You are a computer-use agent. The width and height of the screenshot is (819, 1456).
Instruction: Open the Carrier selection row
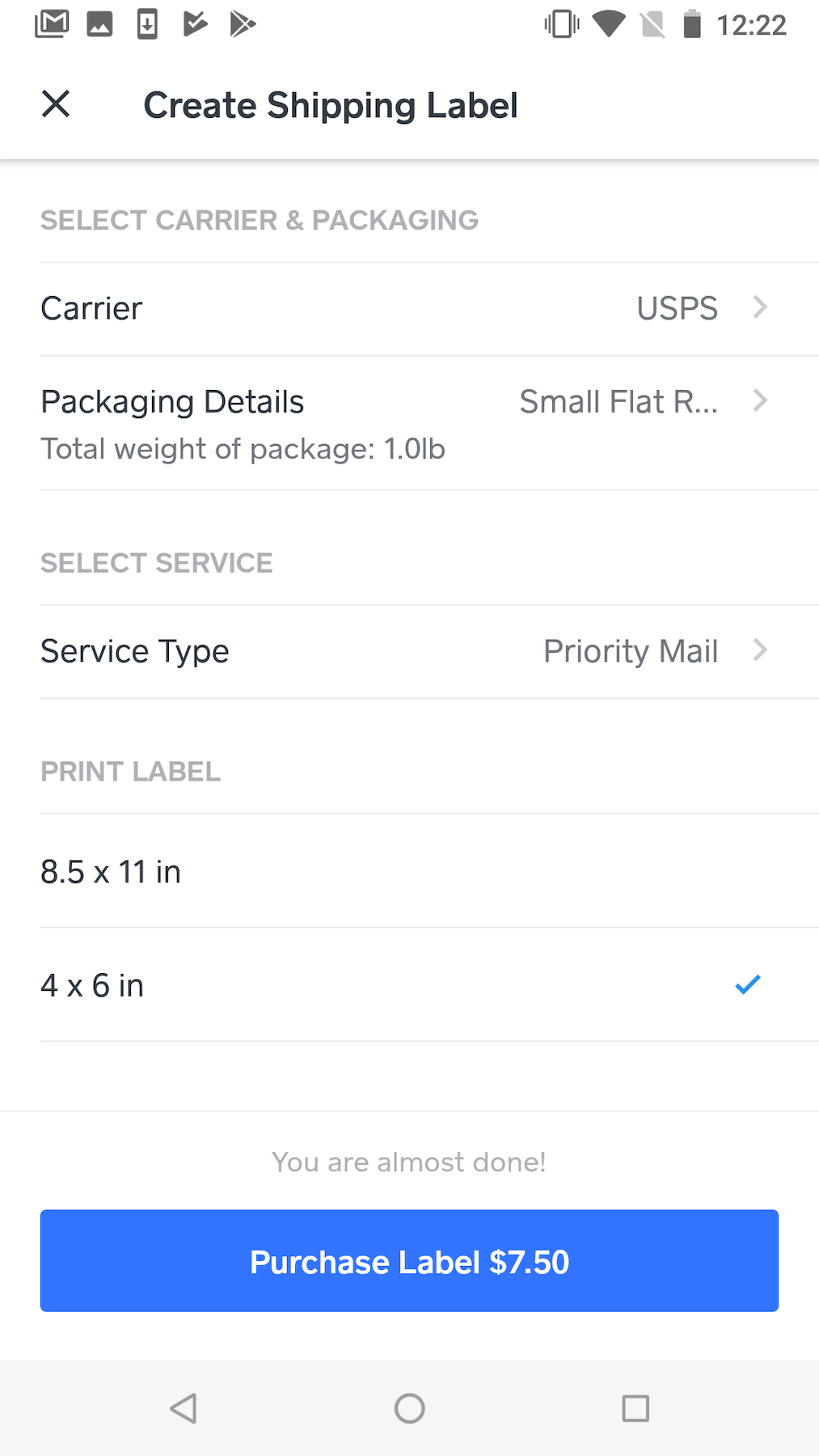click(x=409, y=308)
